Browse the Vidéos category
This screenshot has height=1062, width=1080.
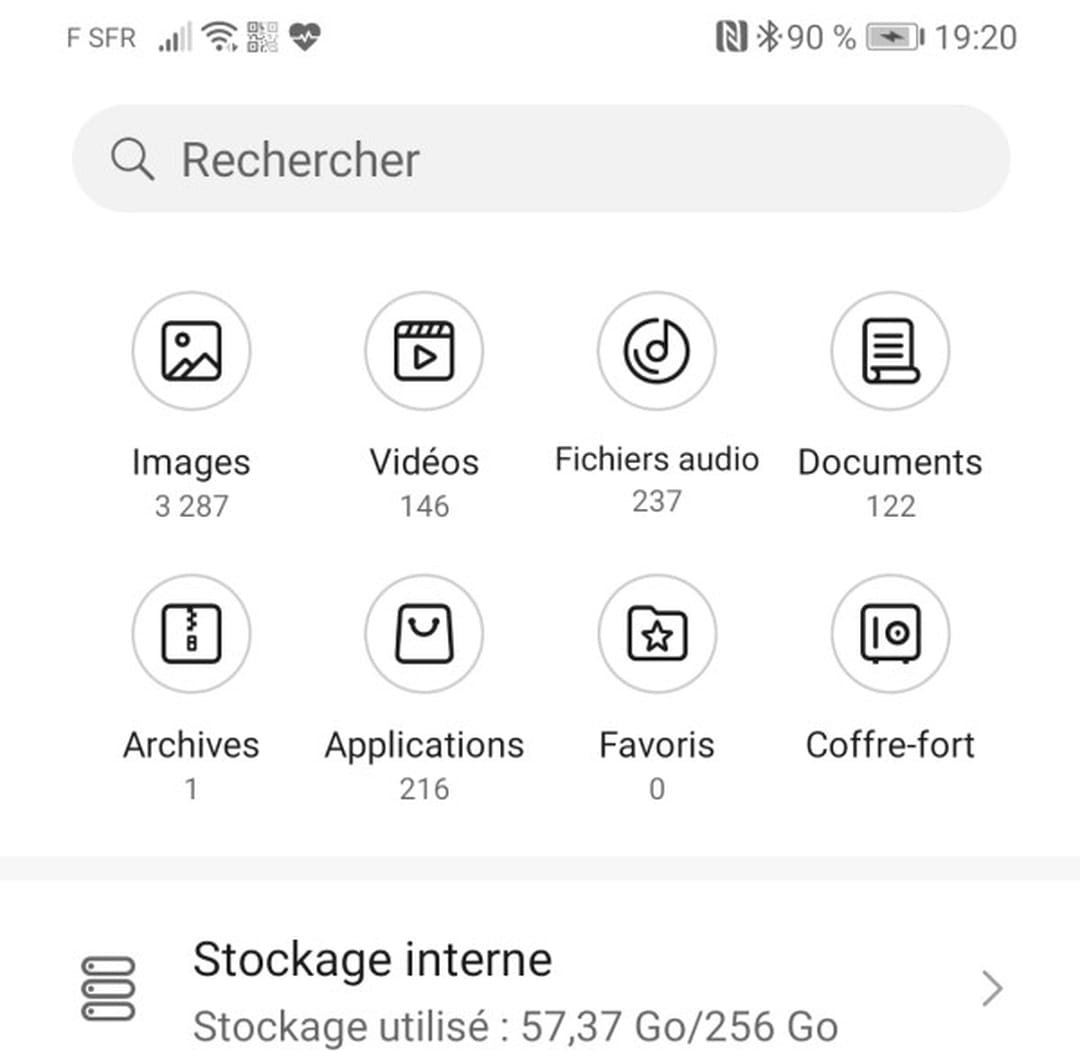(424, 351)
